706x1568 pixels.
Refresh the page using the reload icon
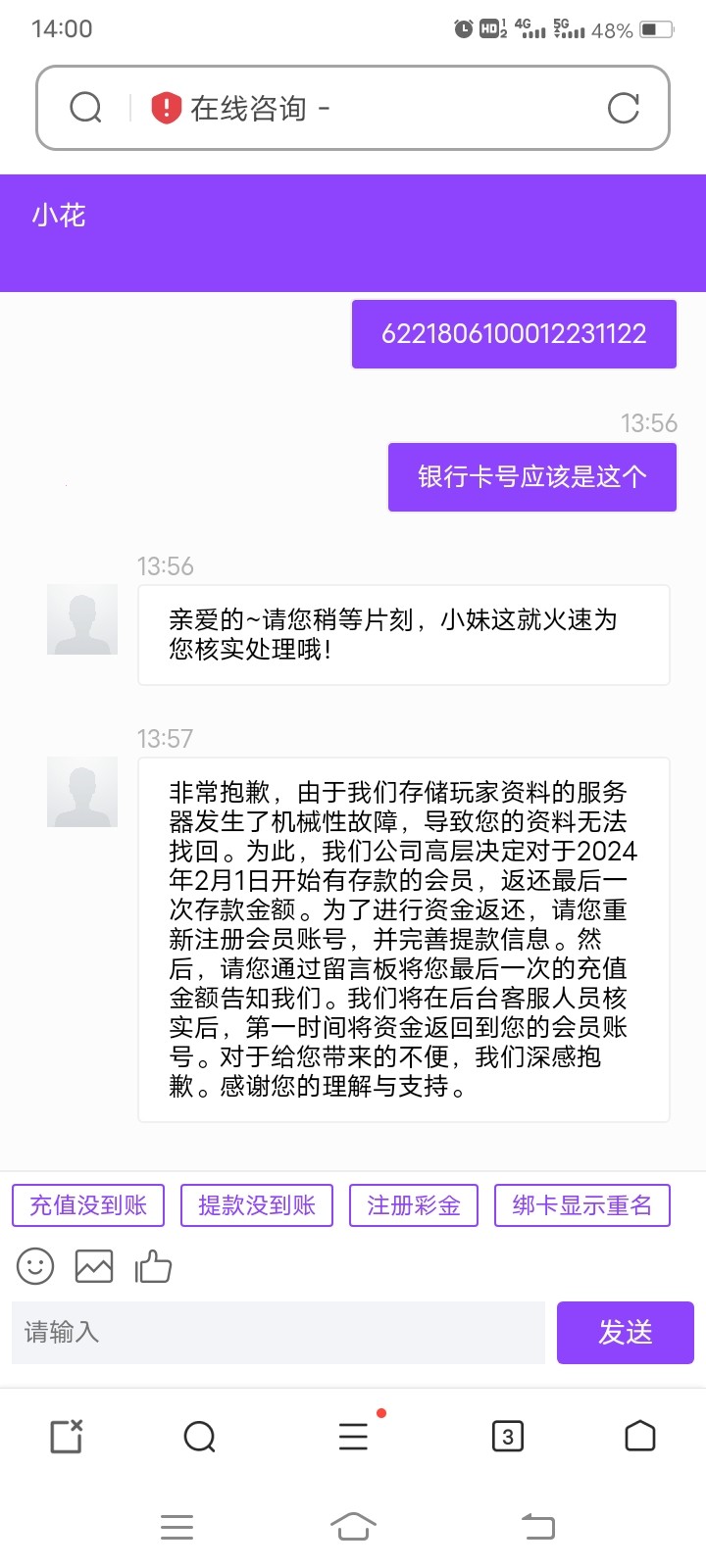pyautogui.click(x=625, y=108)
